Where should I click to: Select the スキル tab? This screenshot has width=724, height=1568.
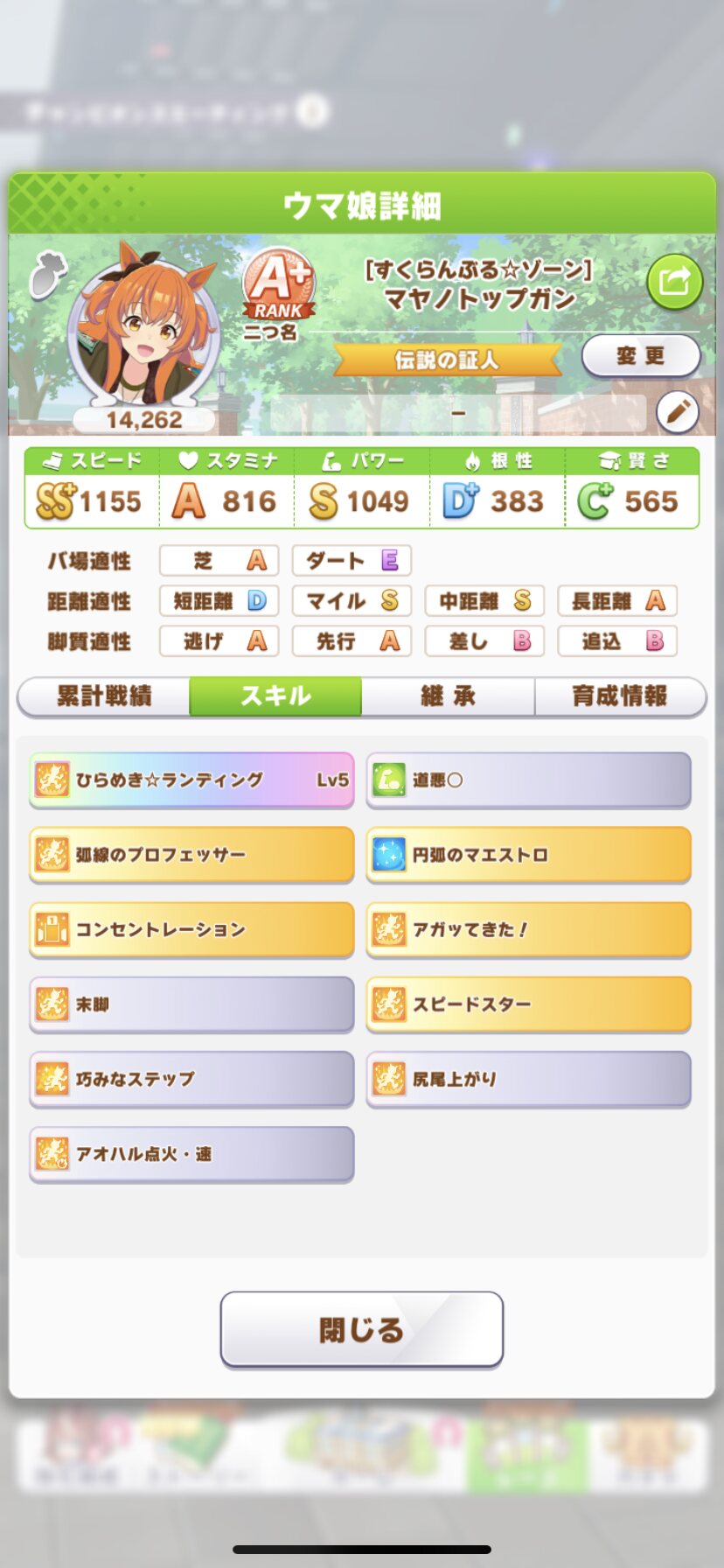(275, 696)
